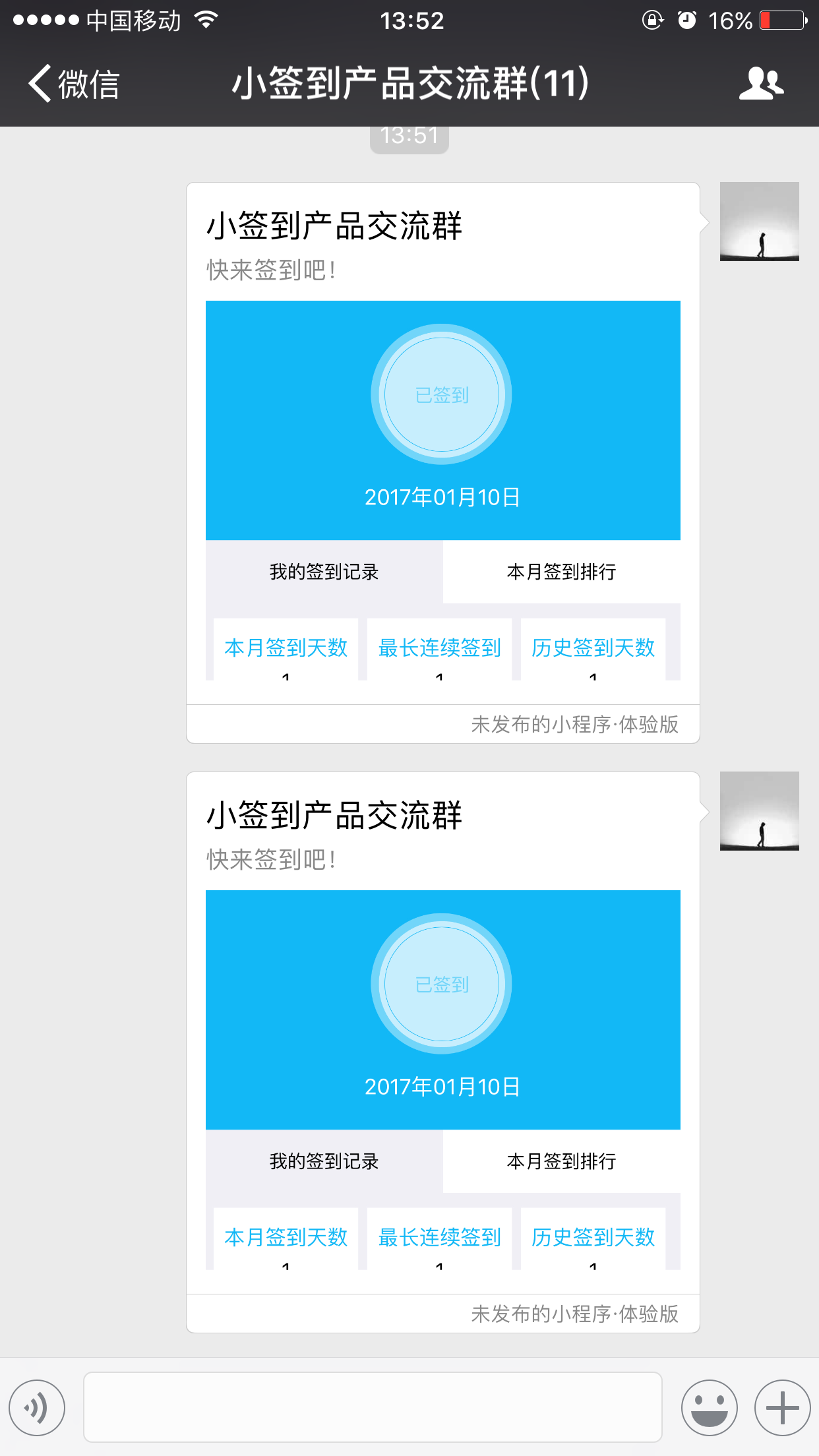View the sender's avatar on the second message

[759, 811]
